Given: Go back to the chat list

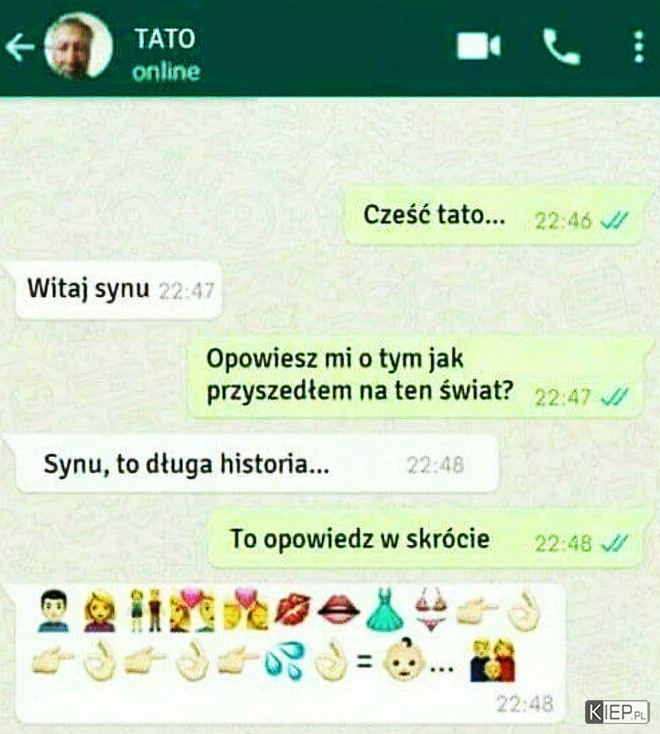Looking at the screenshot, I should click(x=20, y=48).
